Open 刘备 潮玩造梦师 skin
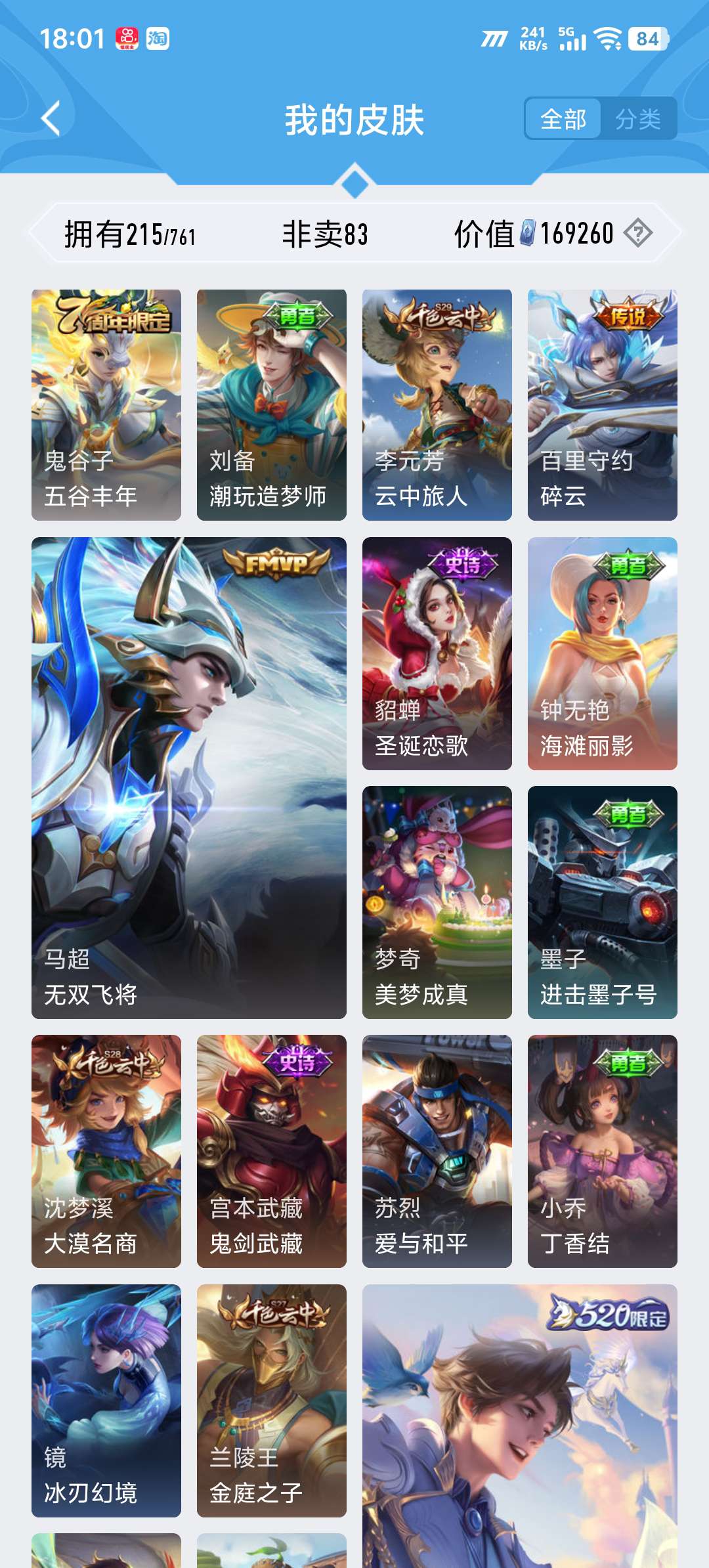709x1568 pixels. tap(272, 404)
